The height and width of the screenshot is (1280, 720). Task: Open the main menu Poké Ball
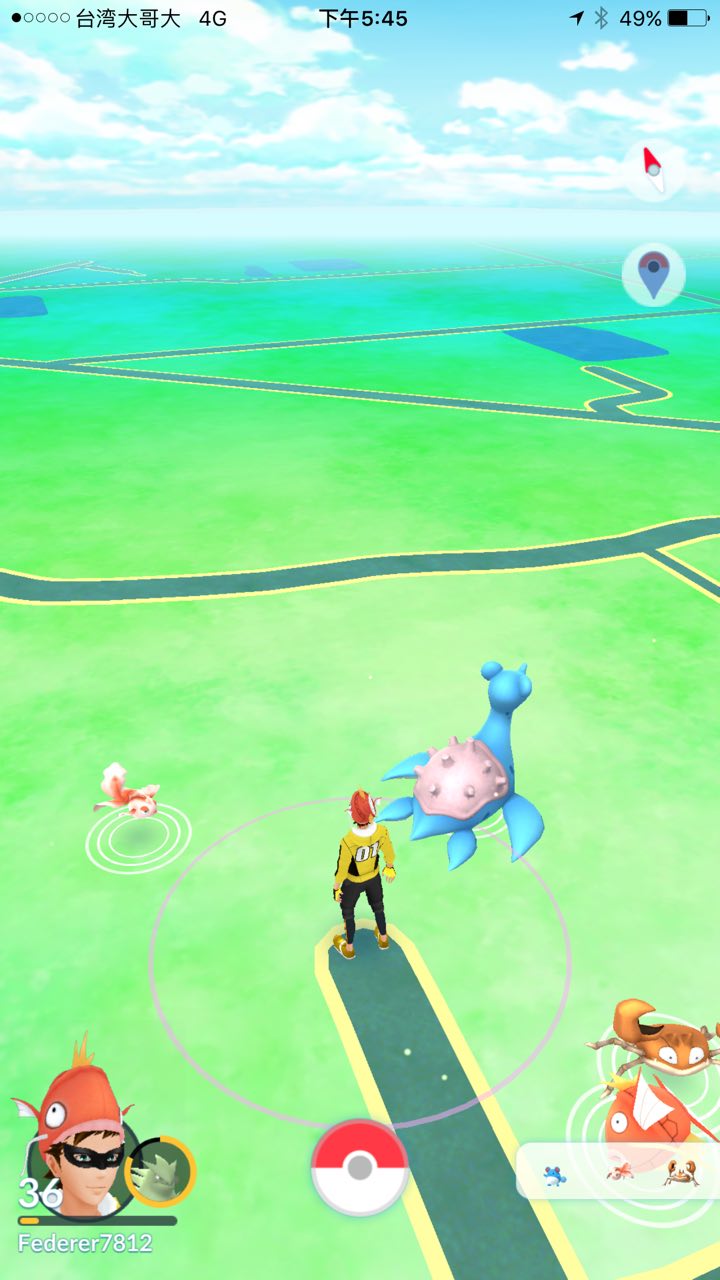point(360,1167)
